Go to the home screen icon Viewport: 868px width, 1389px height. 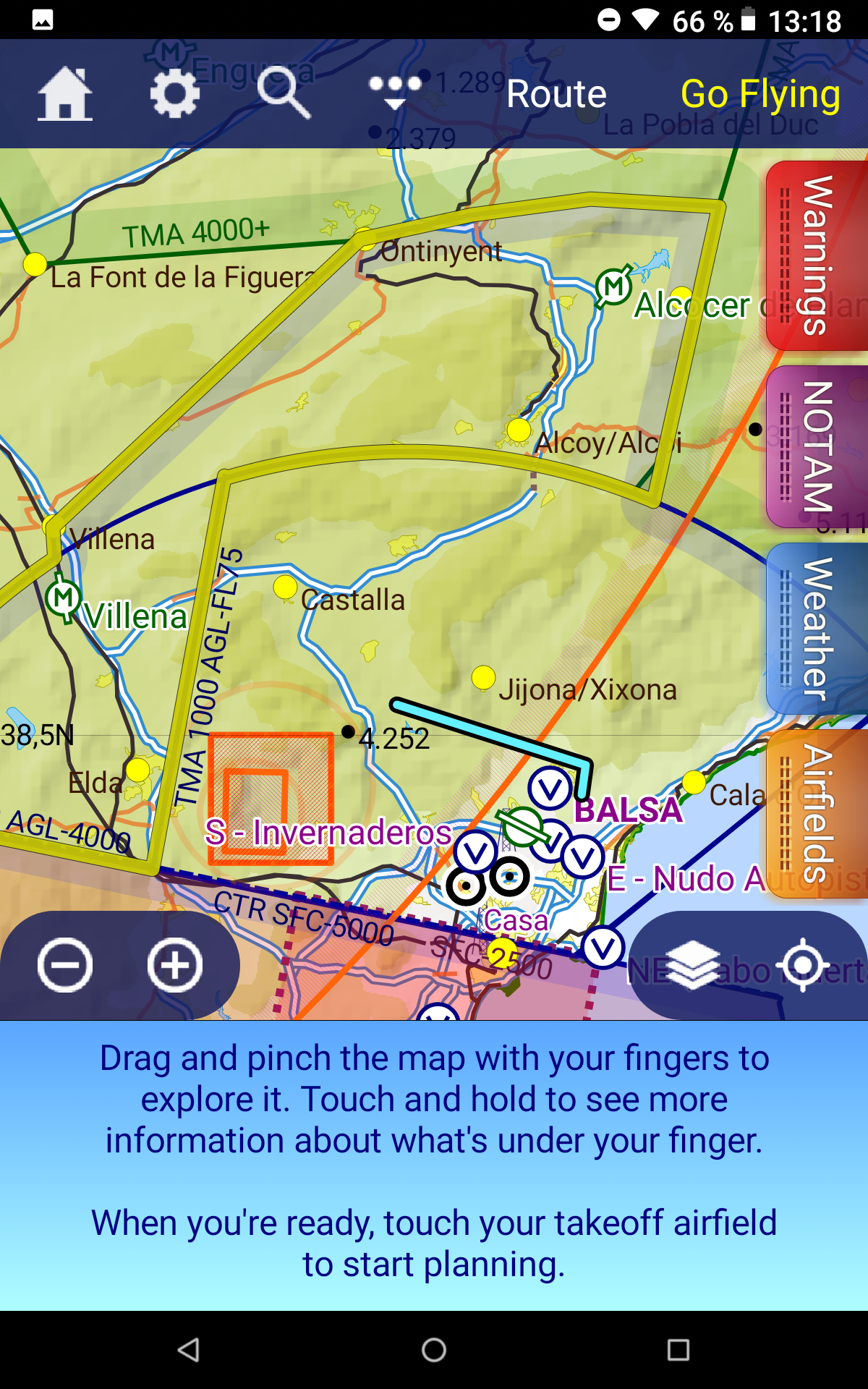65,94
